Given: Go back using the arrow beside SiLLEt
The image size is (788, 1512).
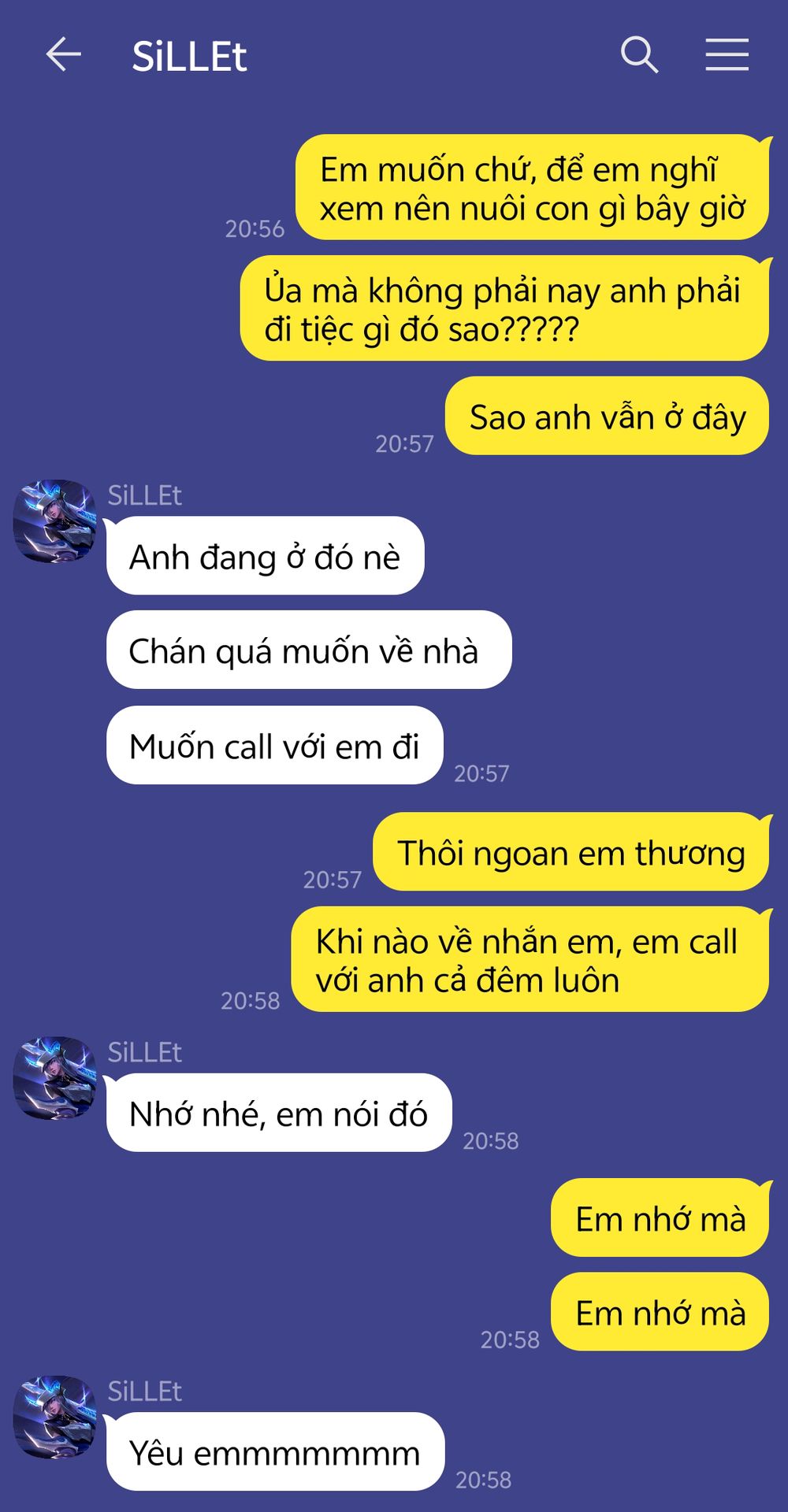Looking at the screenshot, I should 64,55.
